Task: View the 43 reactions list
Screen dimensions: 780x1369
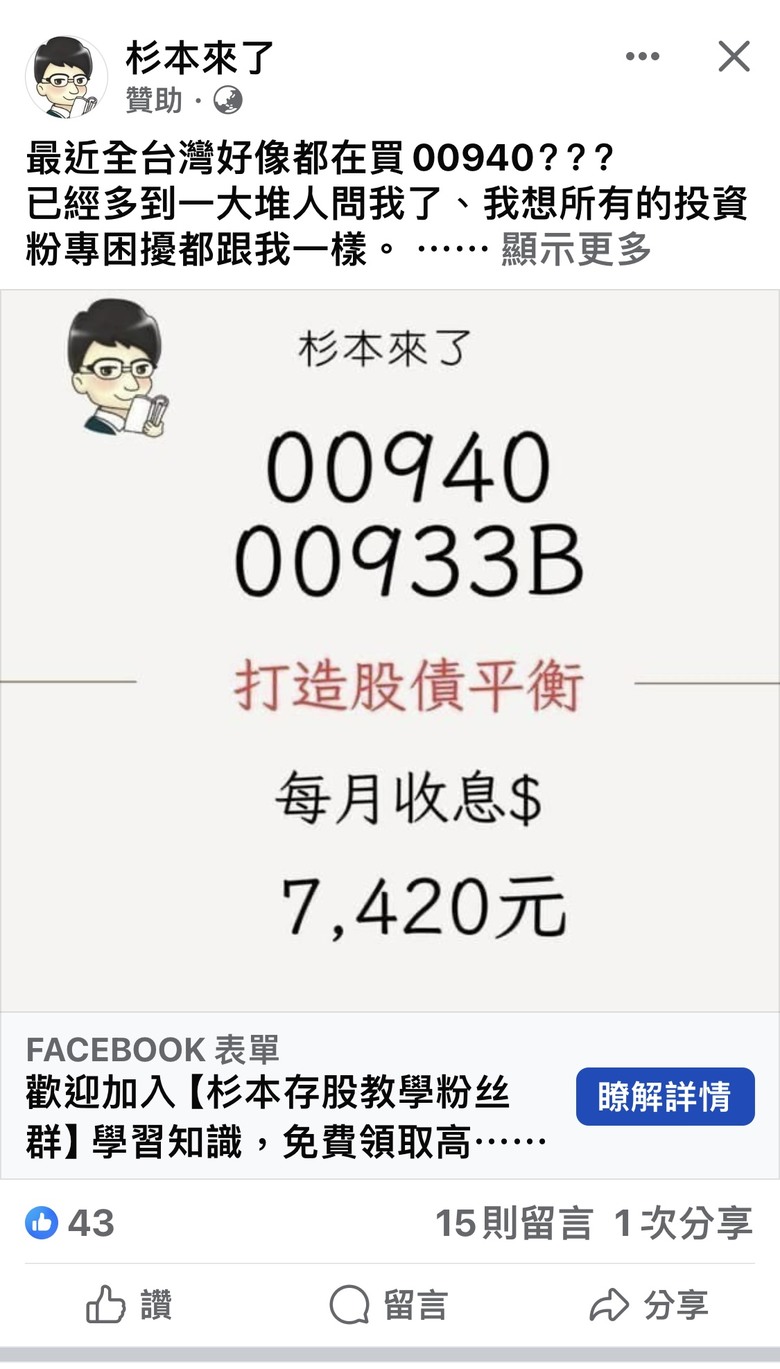Action: (70, 1222)
